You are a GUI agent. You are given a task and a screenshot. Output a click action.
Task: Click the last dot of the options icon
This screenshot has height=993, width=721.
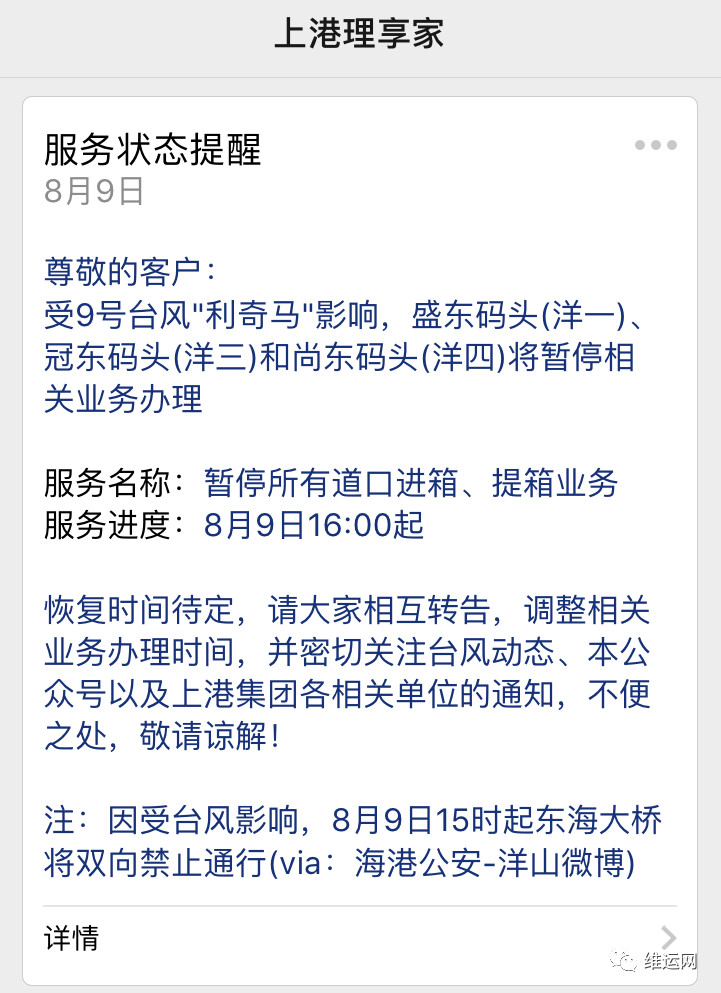[673, 145]
